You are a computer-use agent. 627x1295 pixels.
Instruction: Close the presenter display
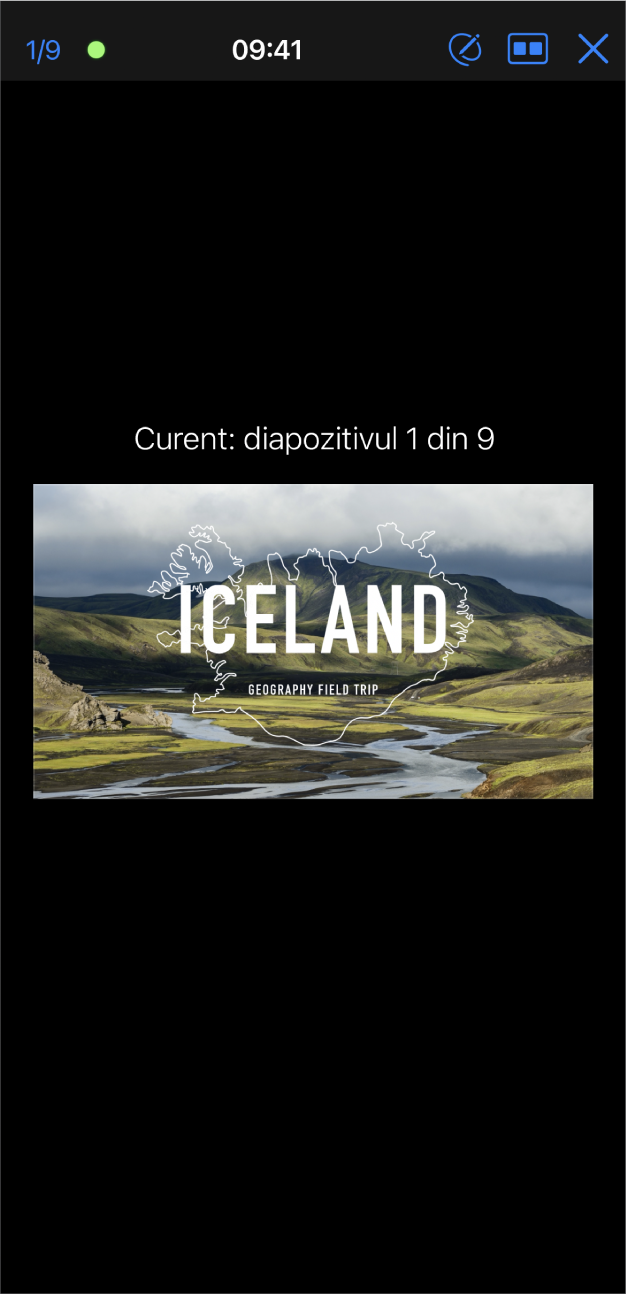[593, 49]
